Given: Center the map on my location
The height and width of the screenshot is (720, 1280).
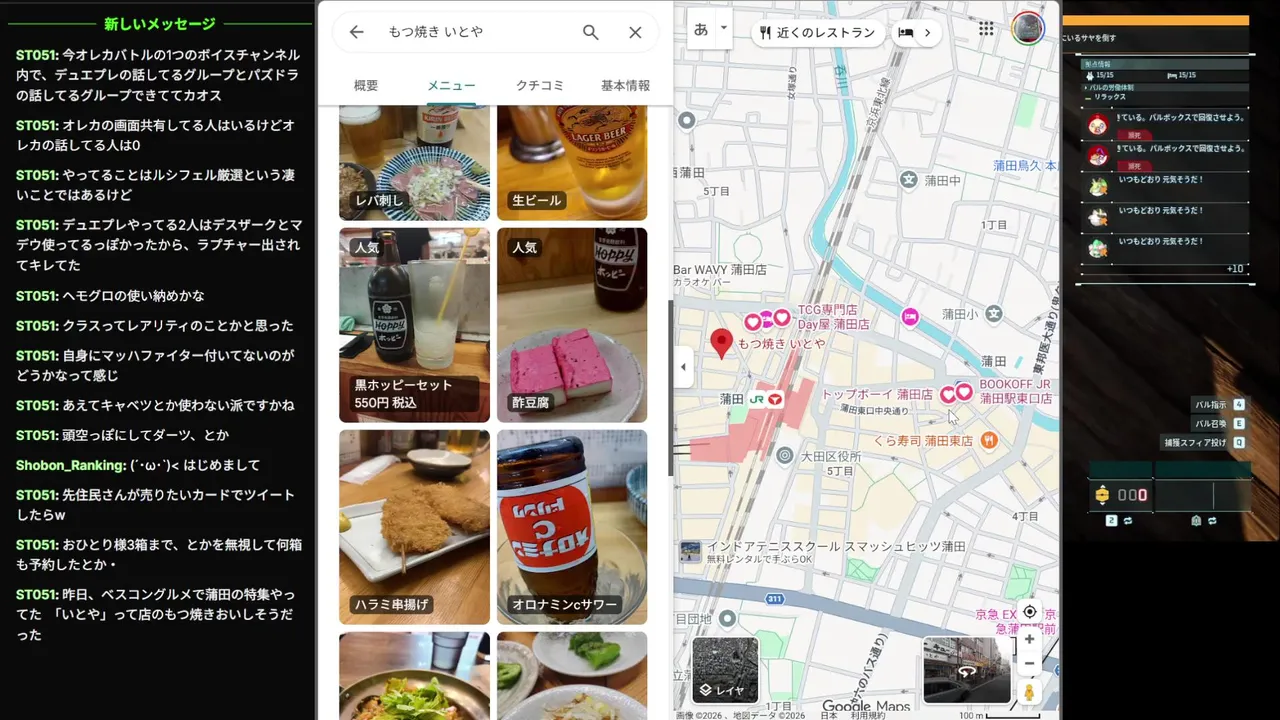Looking at the screenshot, I should pos(1029,612).
